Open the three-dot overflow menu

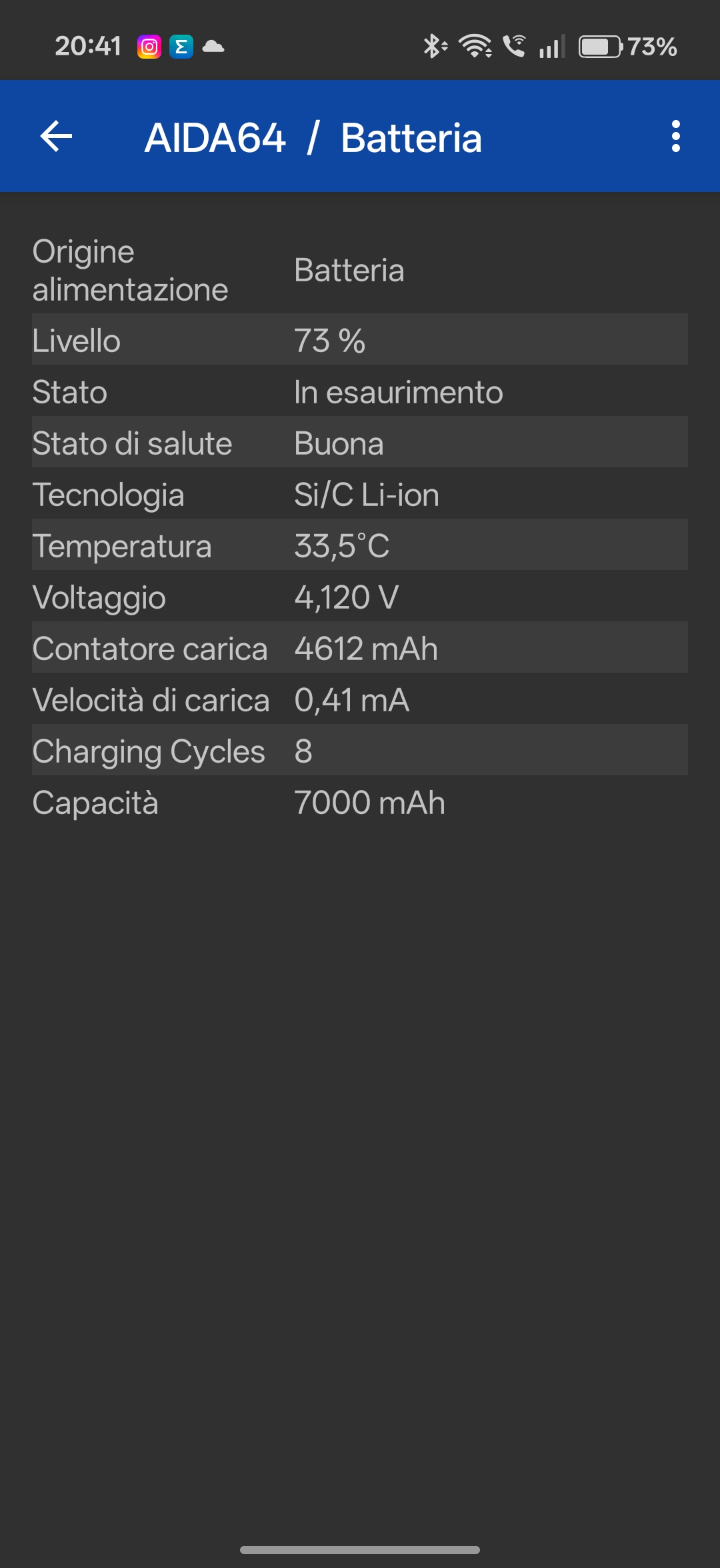pos(675,137)
